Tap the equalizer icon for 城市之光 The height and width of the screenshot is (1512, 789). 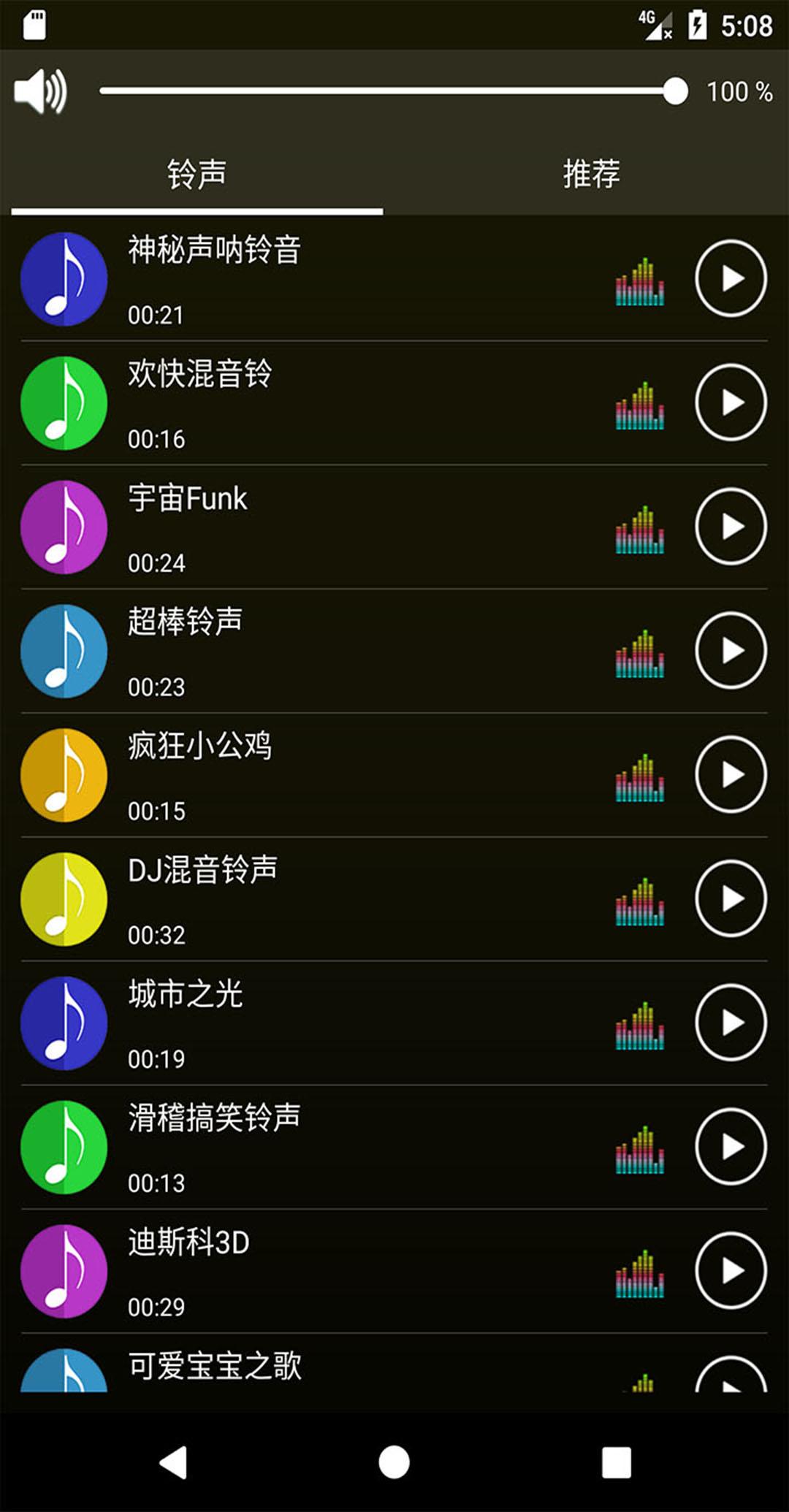(640, 1026)
